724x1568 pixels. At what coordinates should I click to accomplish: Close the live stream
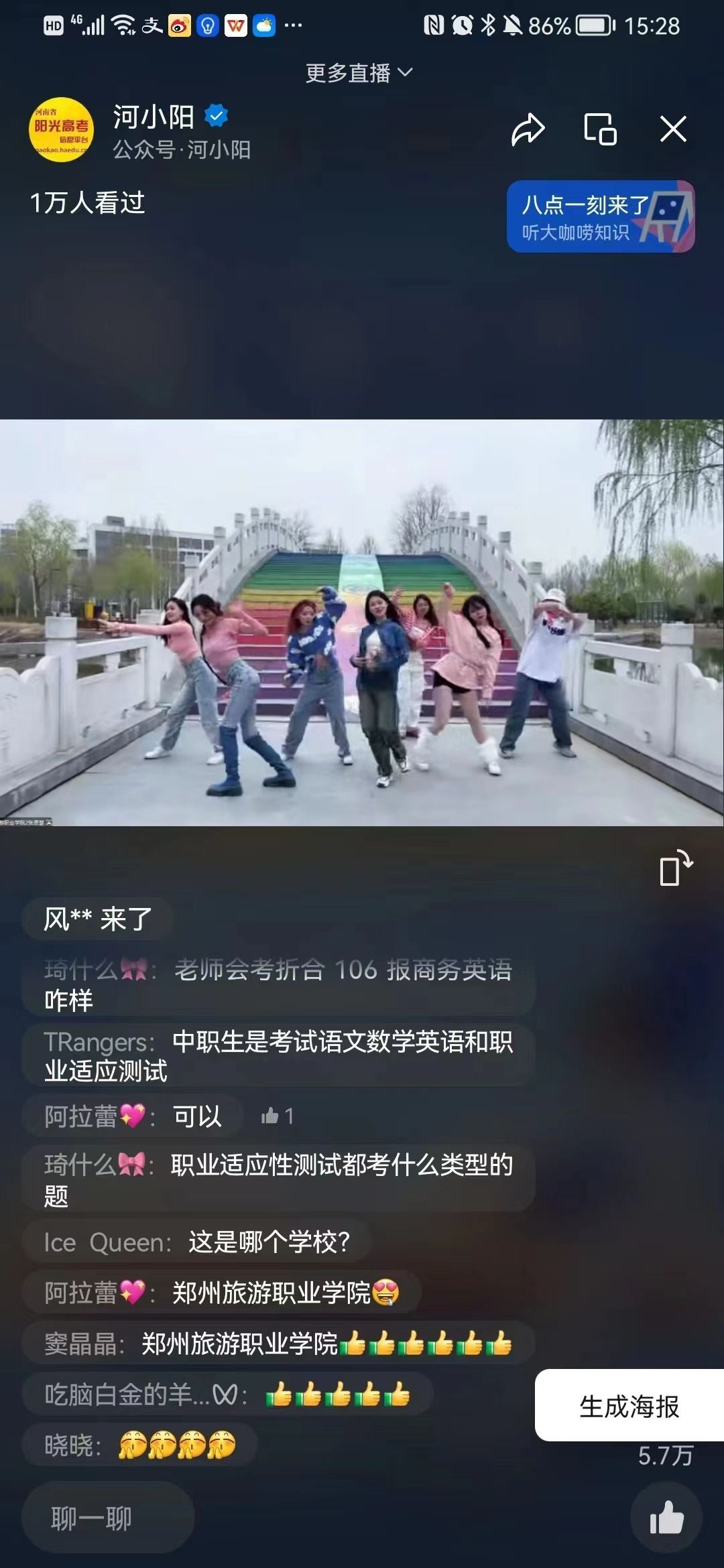pyautogui.click(x=673, y=129)
